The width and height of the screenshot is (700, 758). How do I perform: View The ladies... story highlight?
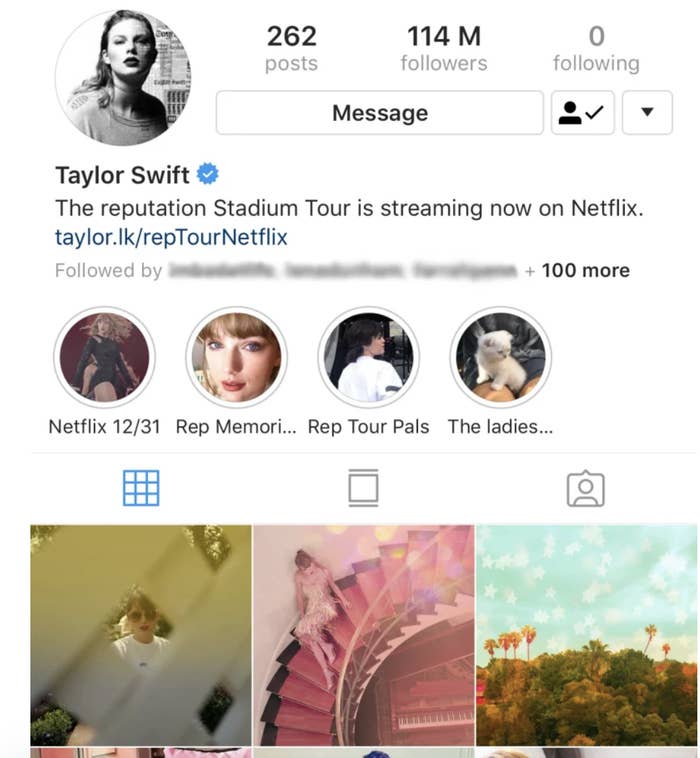(500, 357)
